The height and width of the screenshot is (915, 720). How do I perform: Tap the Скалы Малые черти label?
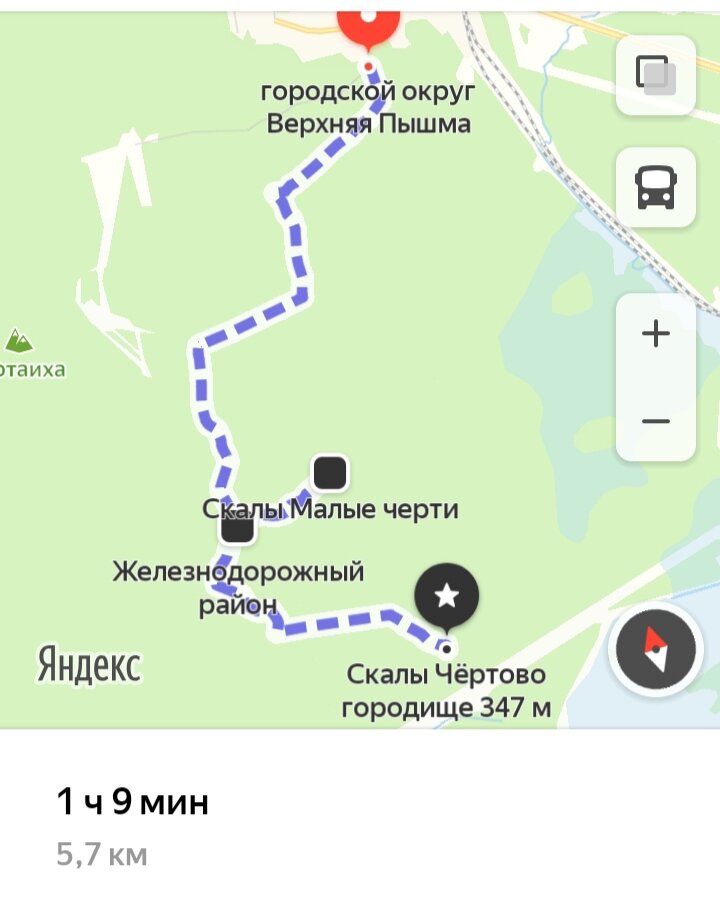tap(330, 508)
